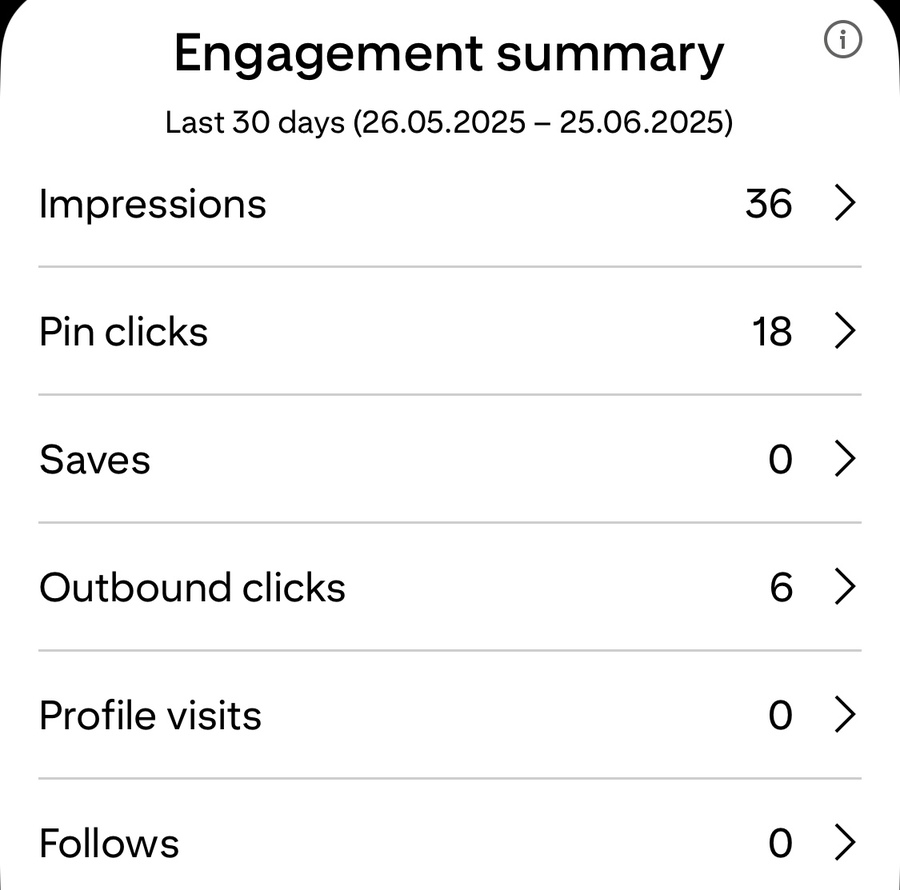Open the Impressions details row
900x890 pixels.
click(450, 204)
